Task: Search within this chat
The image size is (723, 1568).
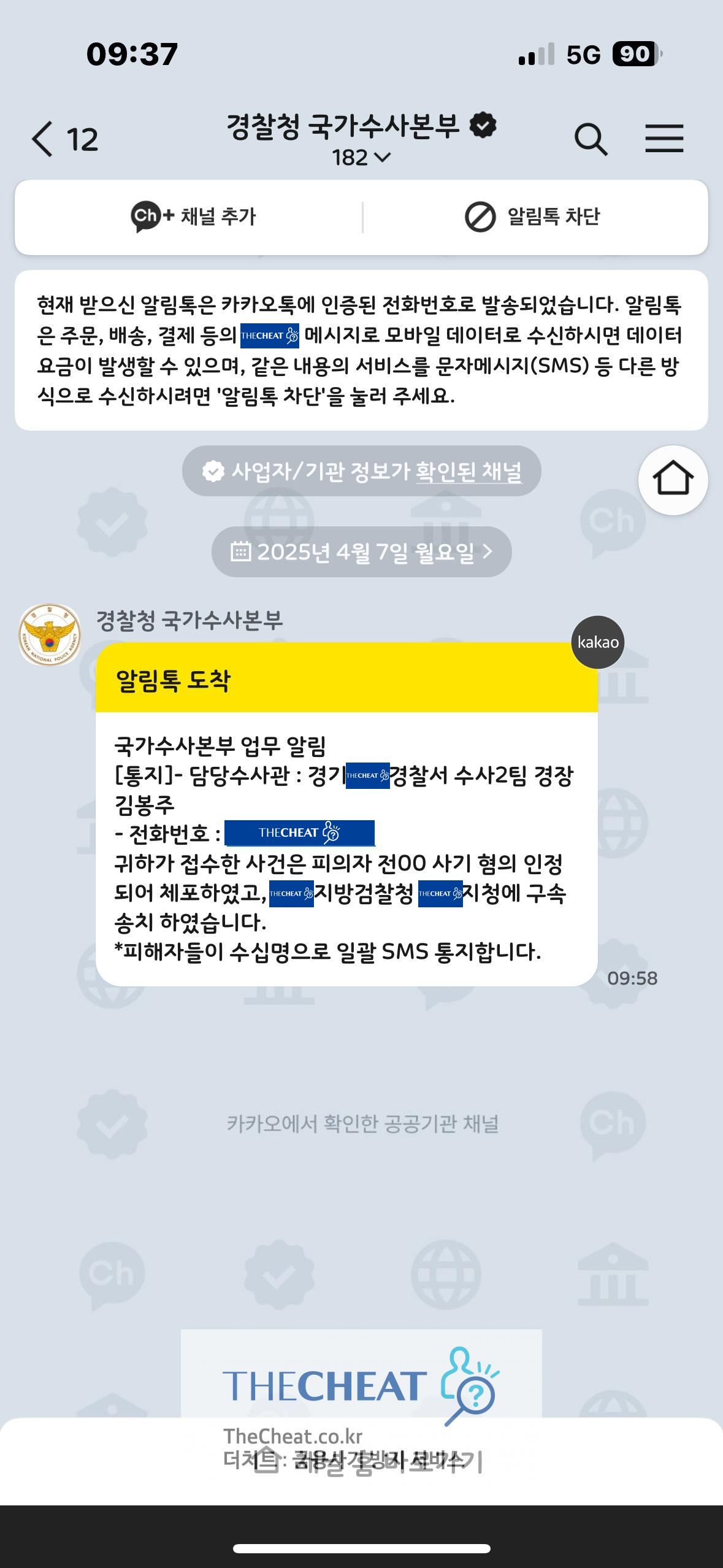Action: click(591, 139)
